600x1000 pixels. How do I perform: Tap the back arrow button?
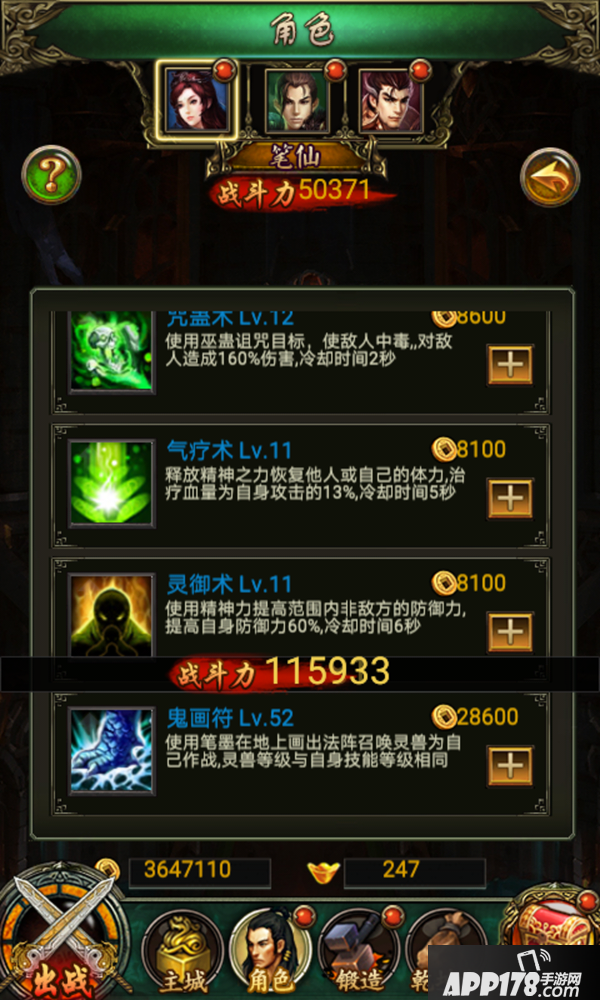click(x=550, y=177)
